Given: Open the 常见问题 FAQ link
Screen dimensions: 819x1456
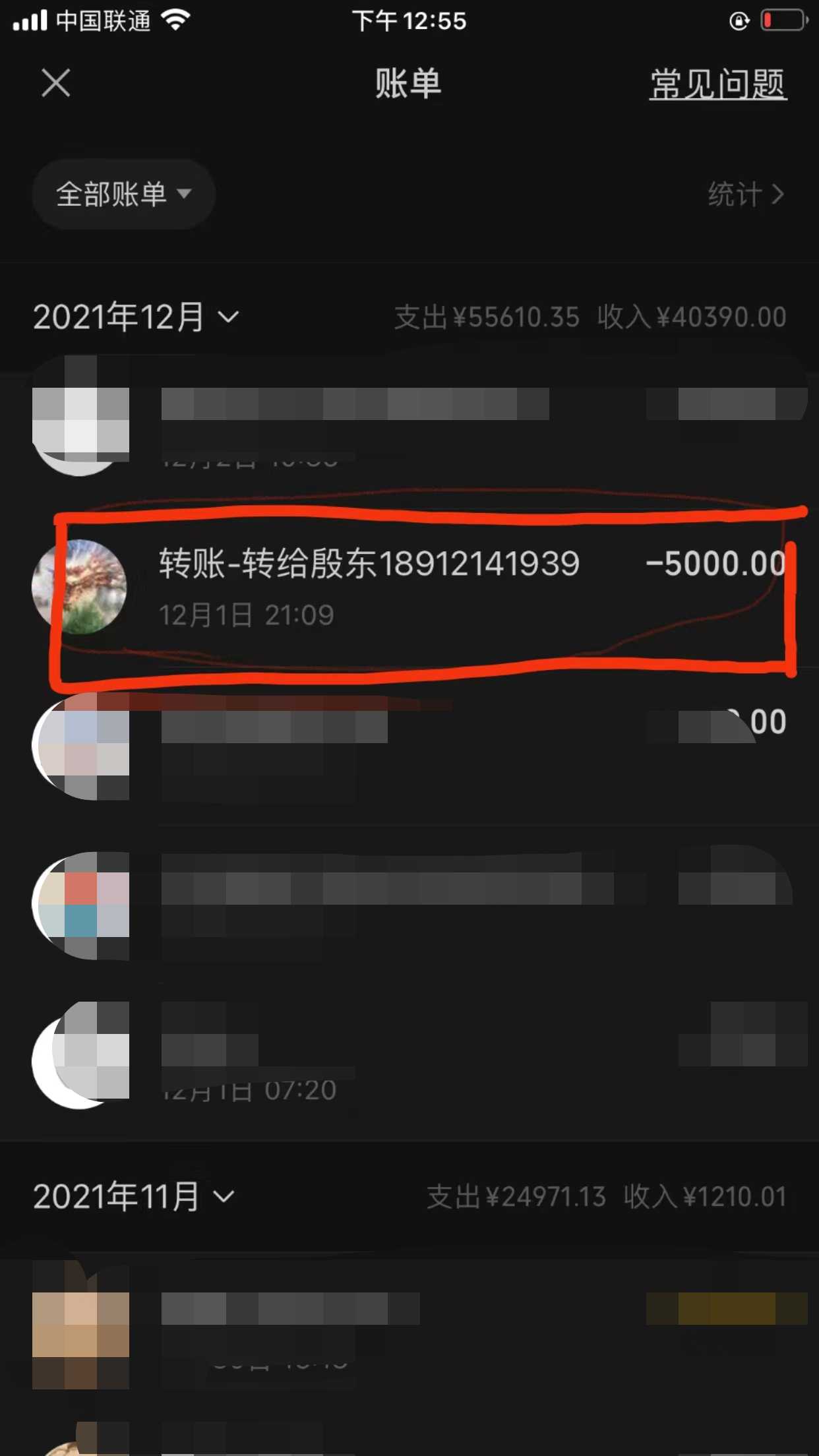Looking at the screenshot, I should 717,84.
